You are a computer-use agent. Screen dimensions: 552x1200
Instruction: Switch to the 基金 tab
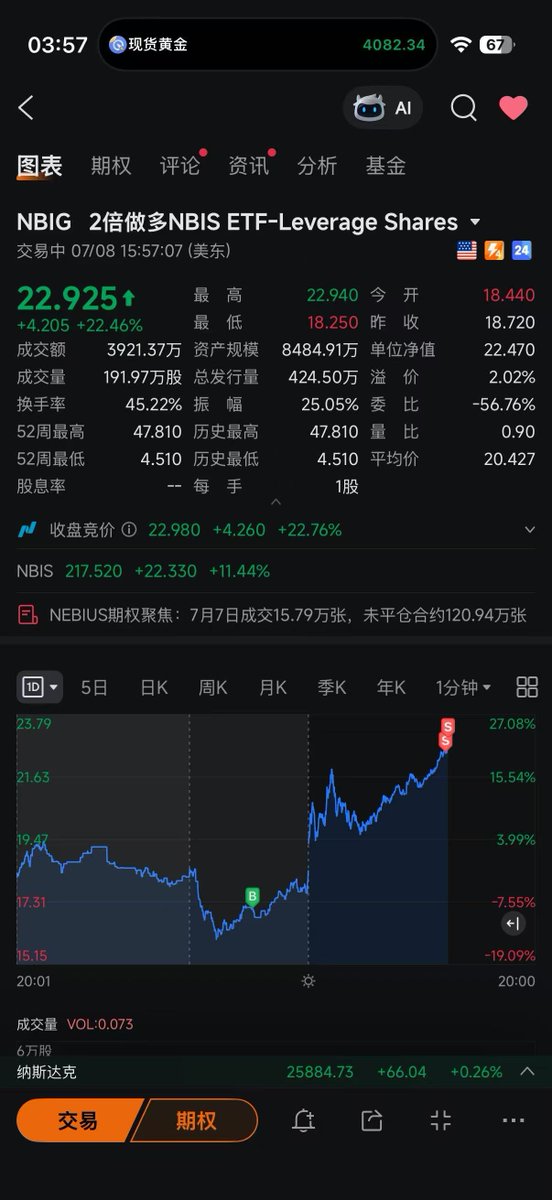(x=386, y=166)
